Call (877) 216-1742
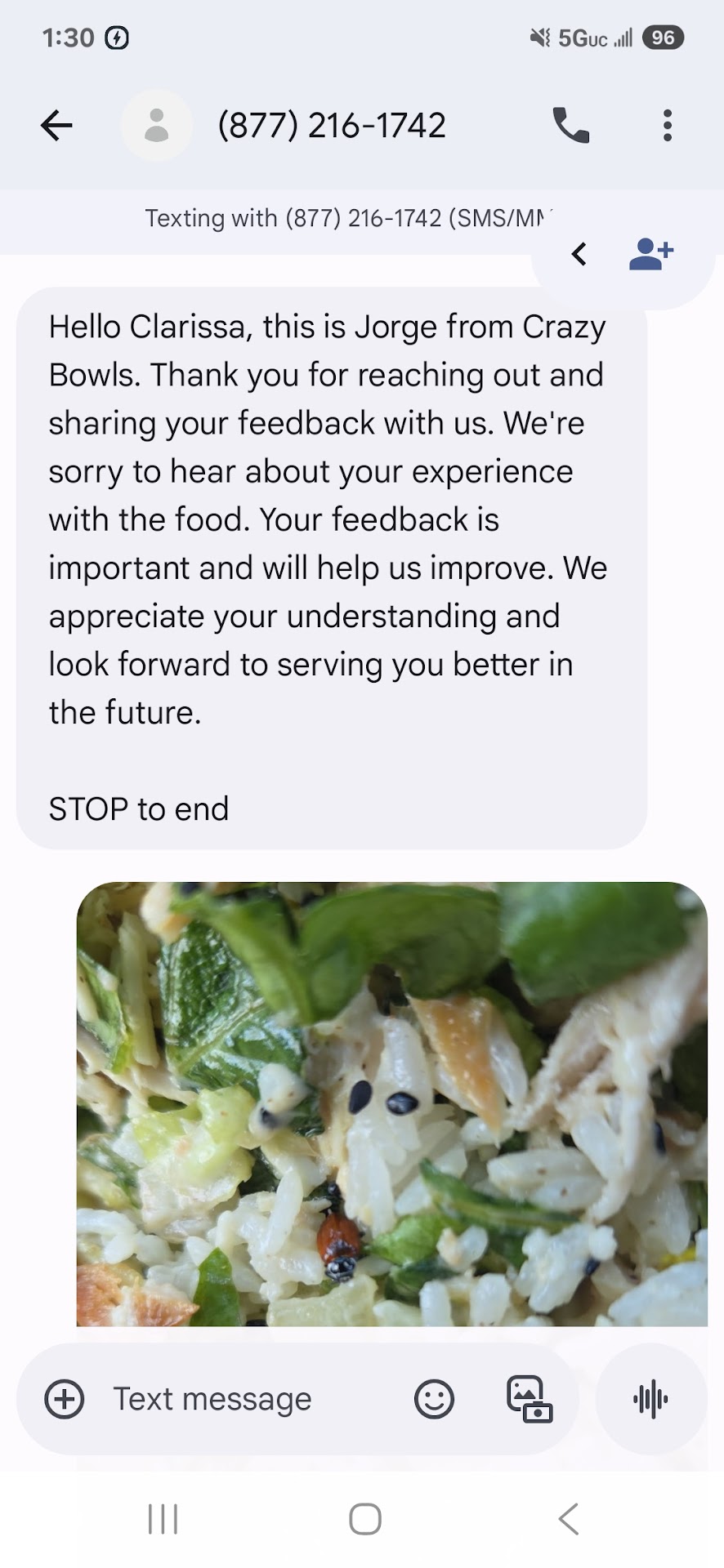The width and height of the screenshot is (724, 1568). 570,126
